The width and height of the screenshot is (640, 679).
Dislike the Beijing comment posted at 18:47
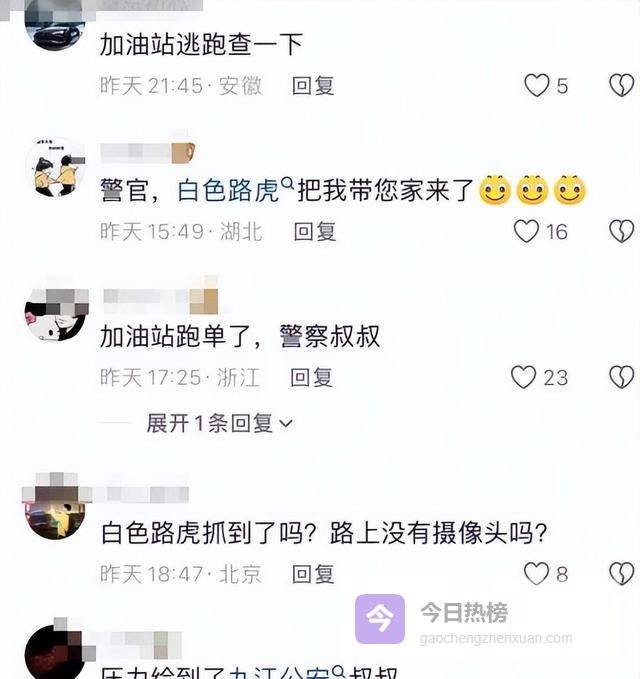[621, 574]
